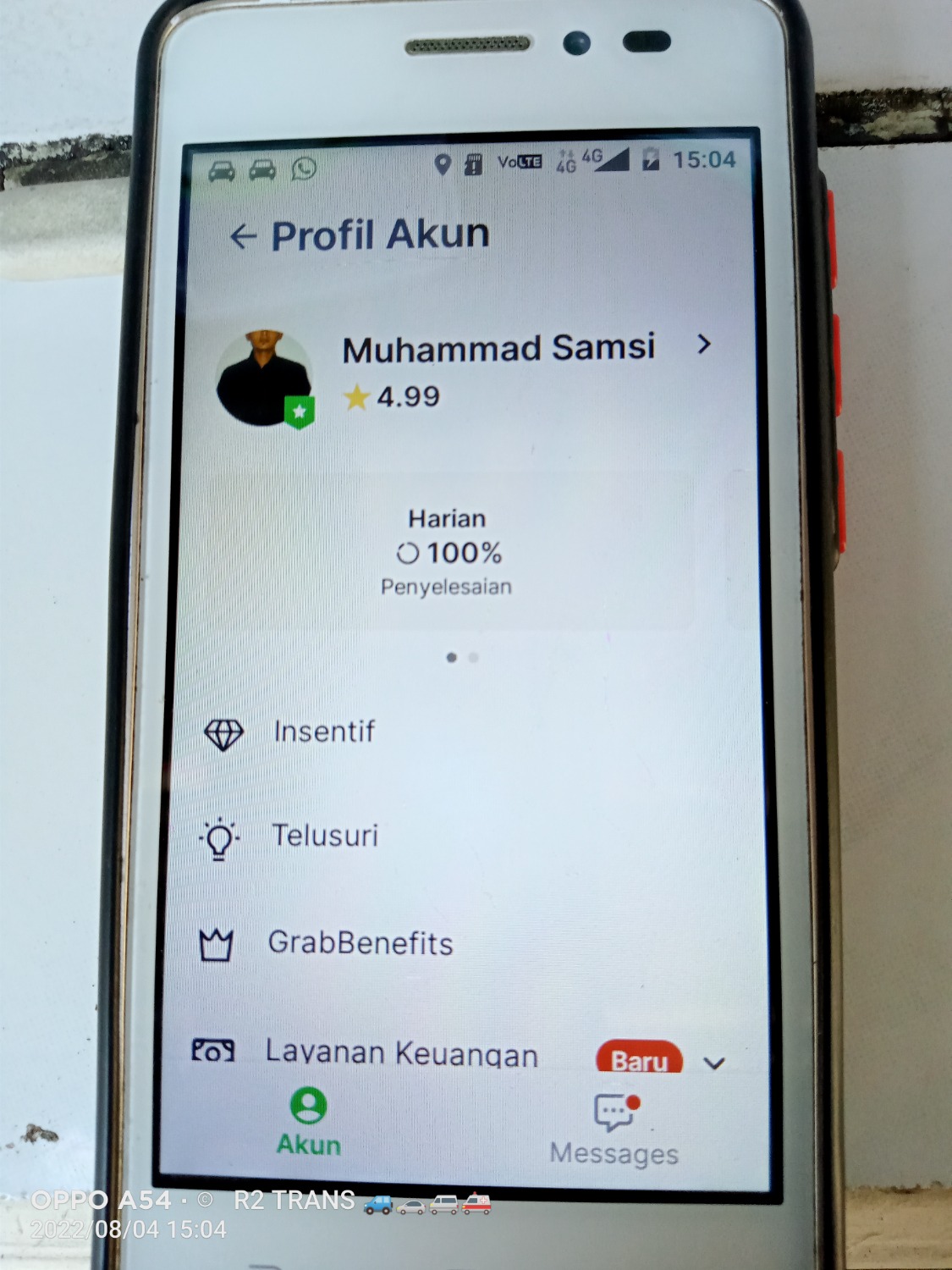Expand Layanan Keuangan section

pos(713,1062)
